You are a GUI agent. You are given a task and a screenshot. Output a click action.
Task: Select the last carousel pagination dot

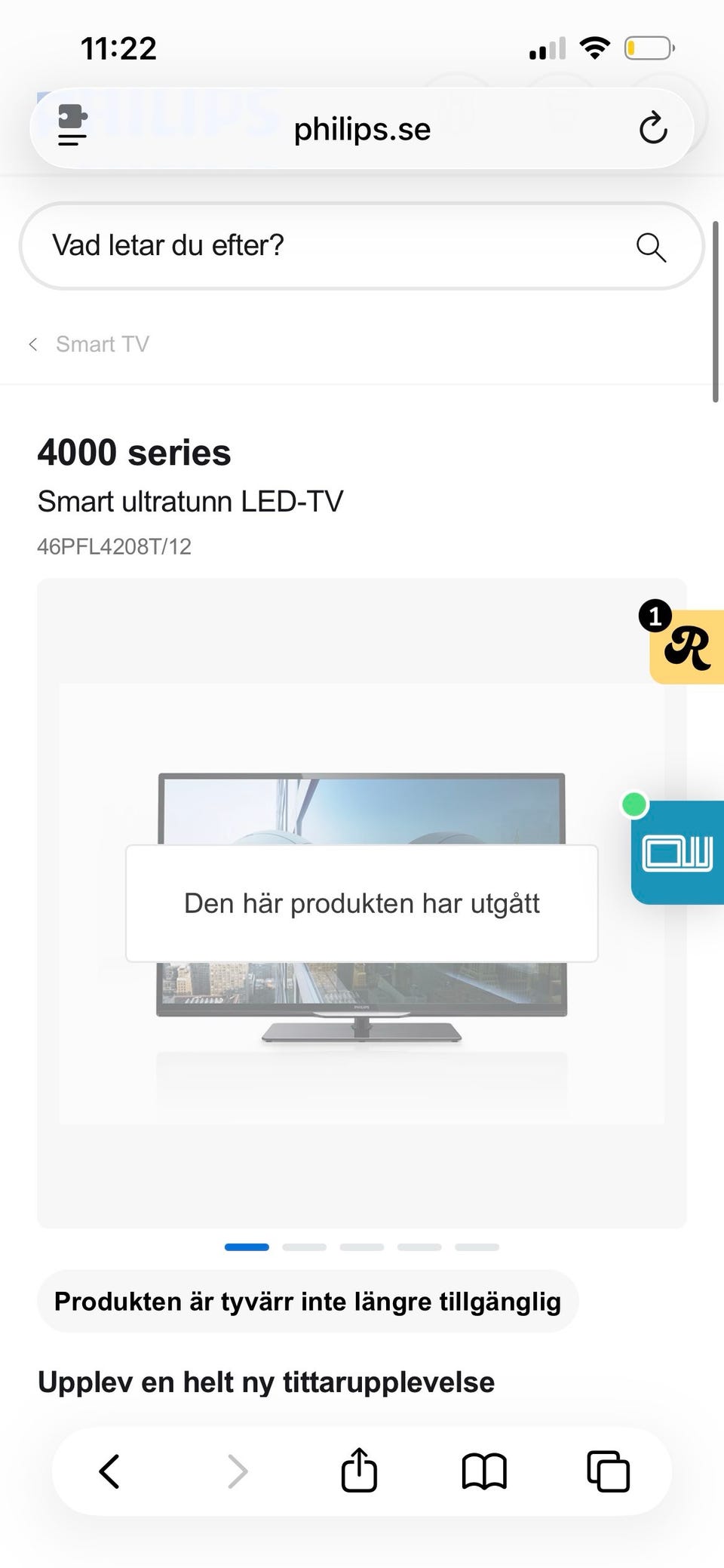[x=476, y=1247]
